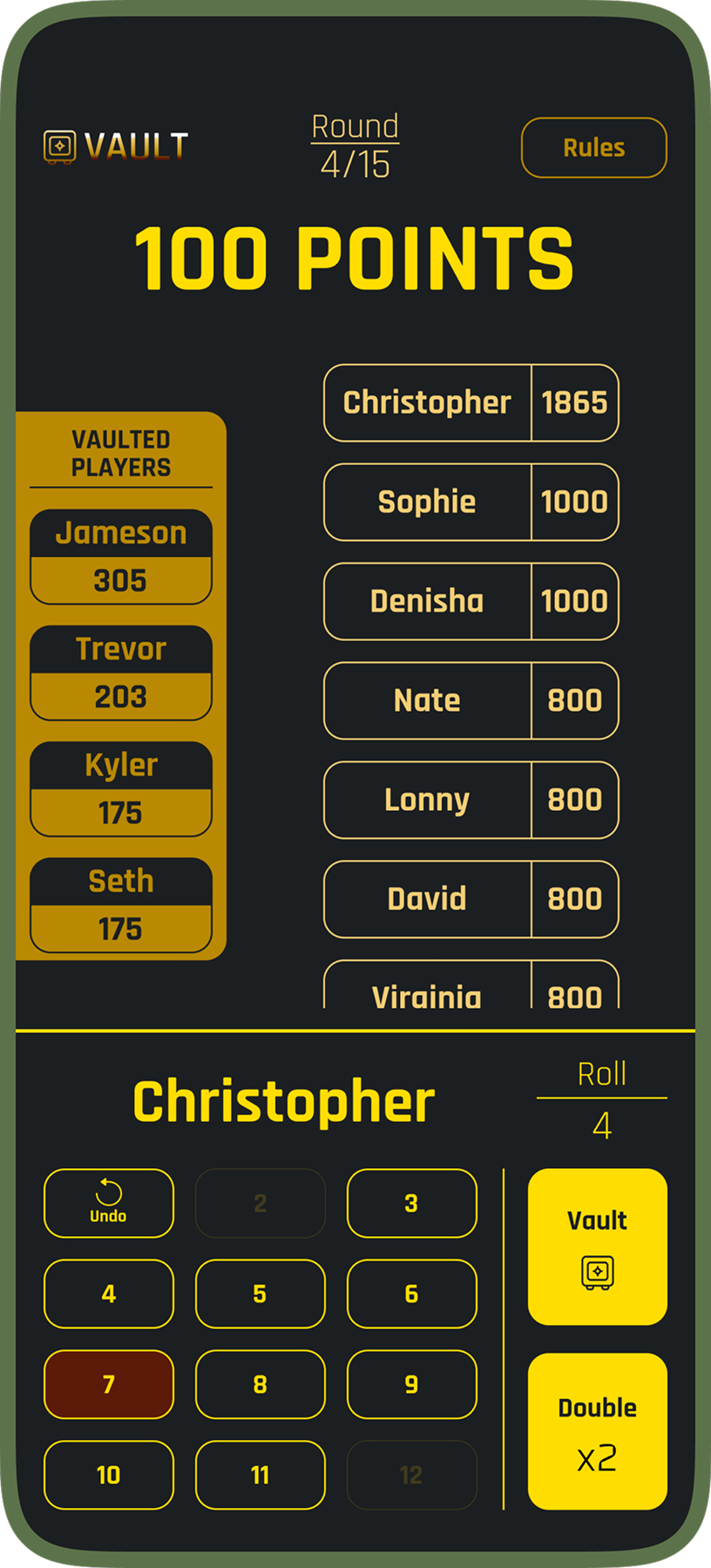Enter a roll of 4
Screen dimensions: 711x1568
click(108, 1294)
